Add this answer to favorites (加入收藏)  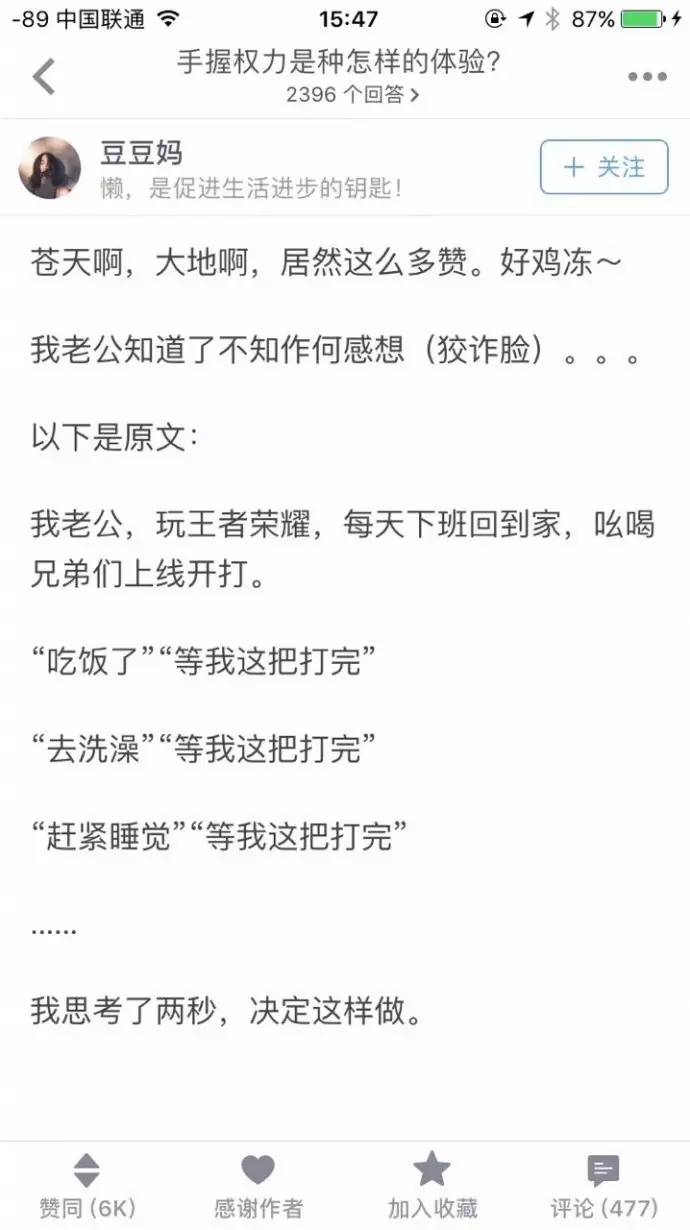pyautogui.click(x=432, y=1185)
